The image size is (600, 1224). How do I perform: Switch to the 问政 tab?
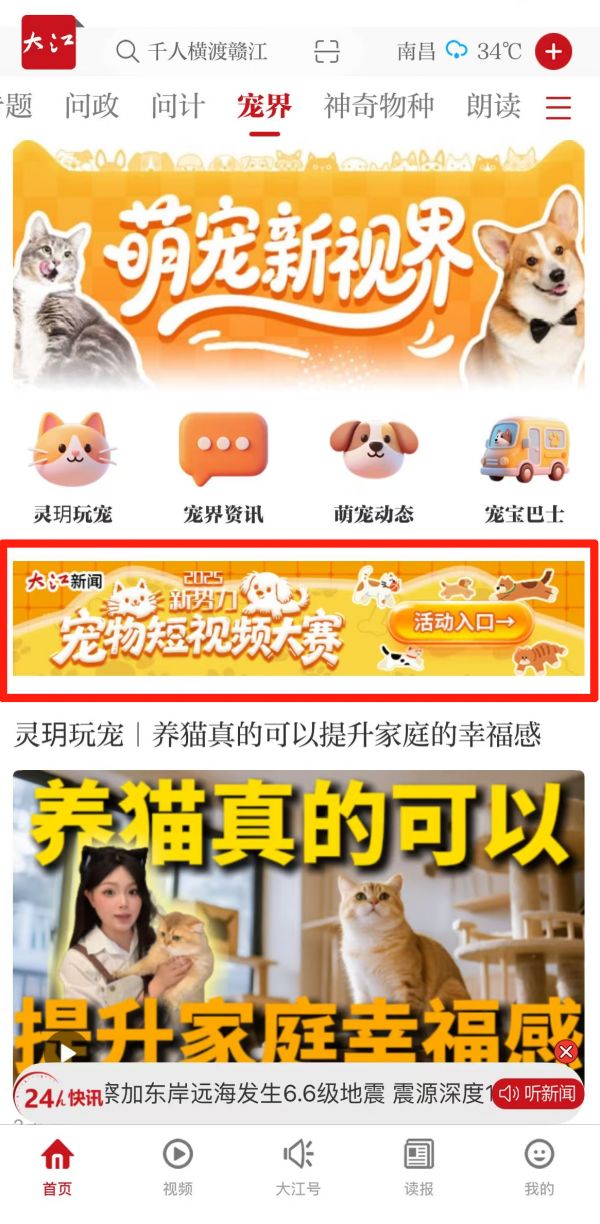(x=92, y=106)
